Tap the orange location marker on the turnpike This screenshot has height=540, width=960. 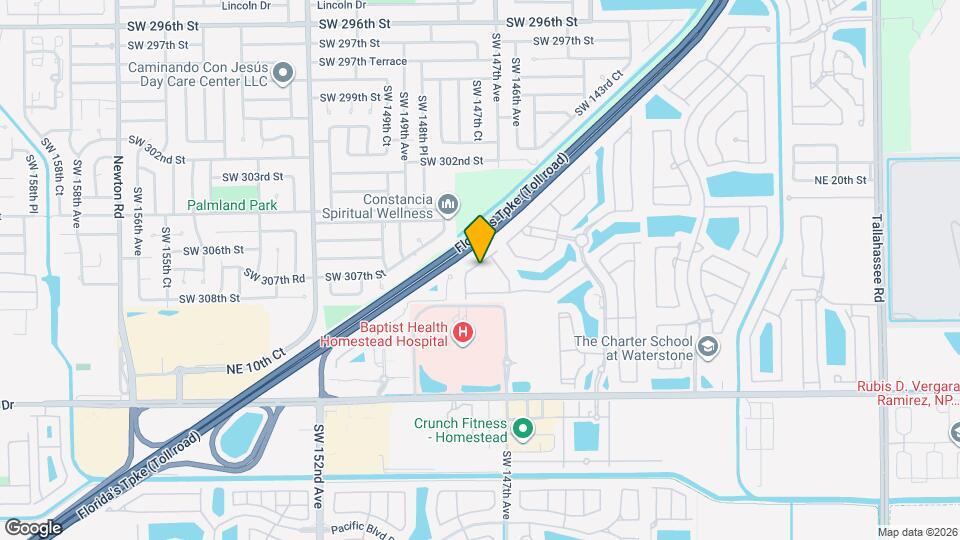(480, 239)
